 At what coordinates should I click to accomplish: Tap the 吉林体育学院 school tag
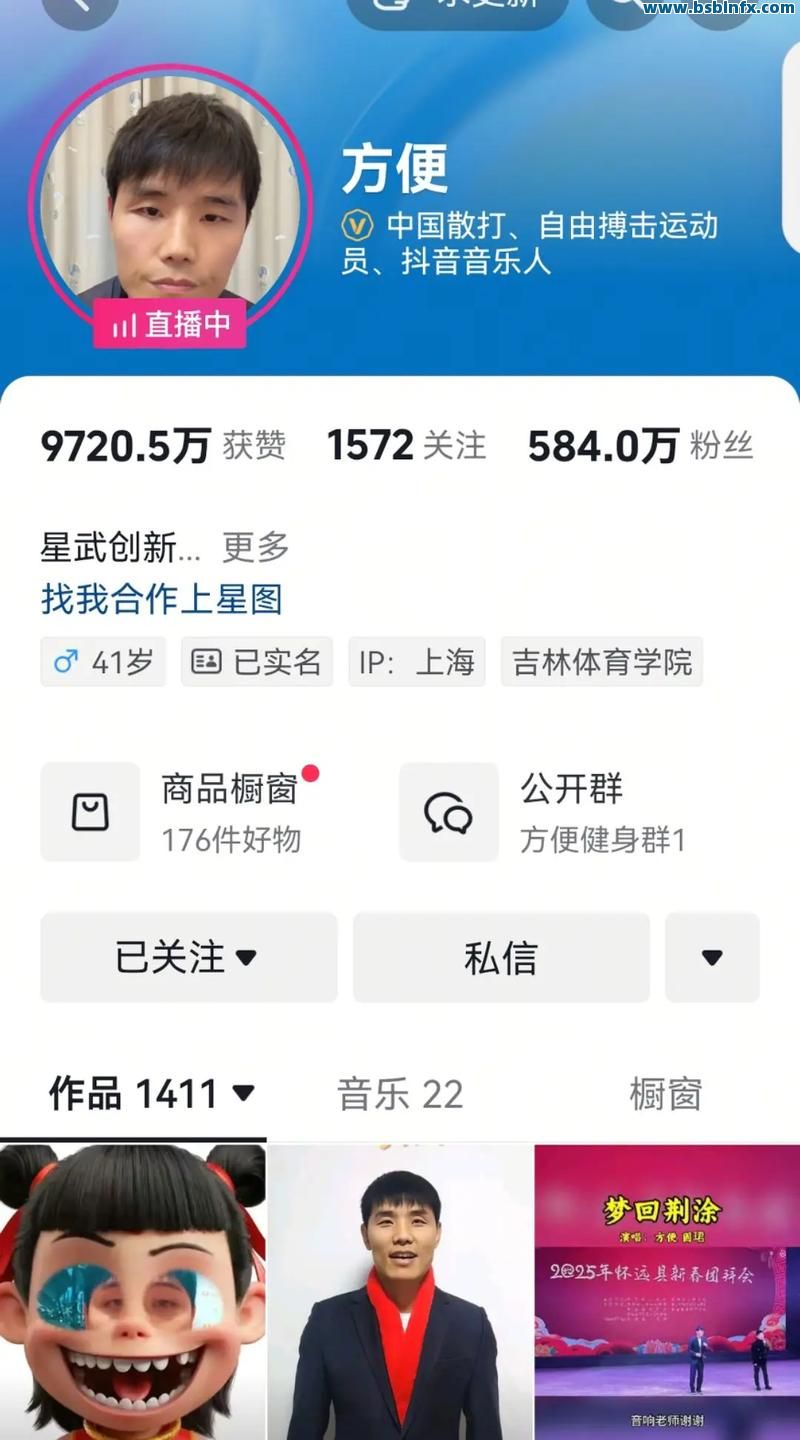pyautogui.click(x=602, y=662)
